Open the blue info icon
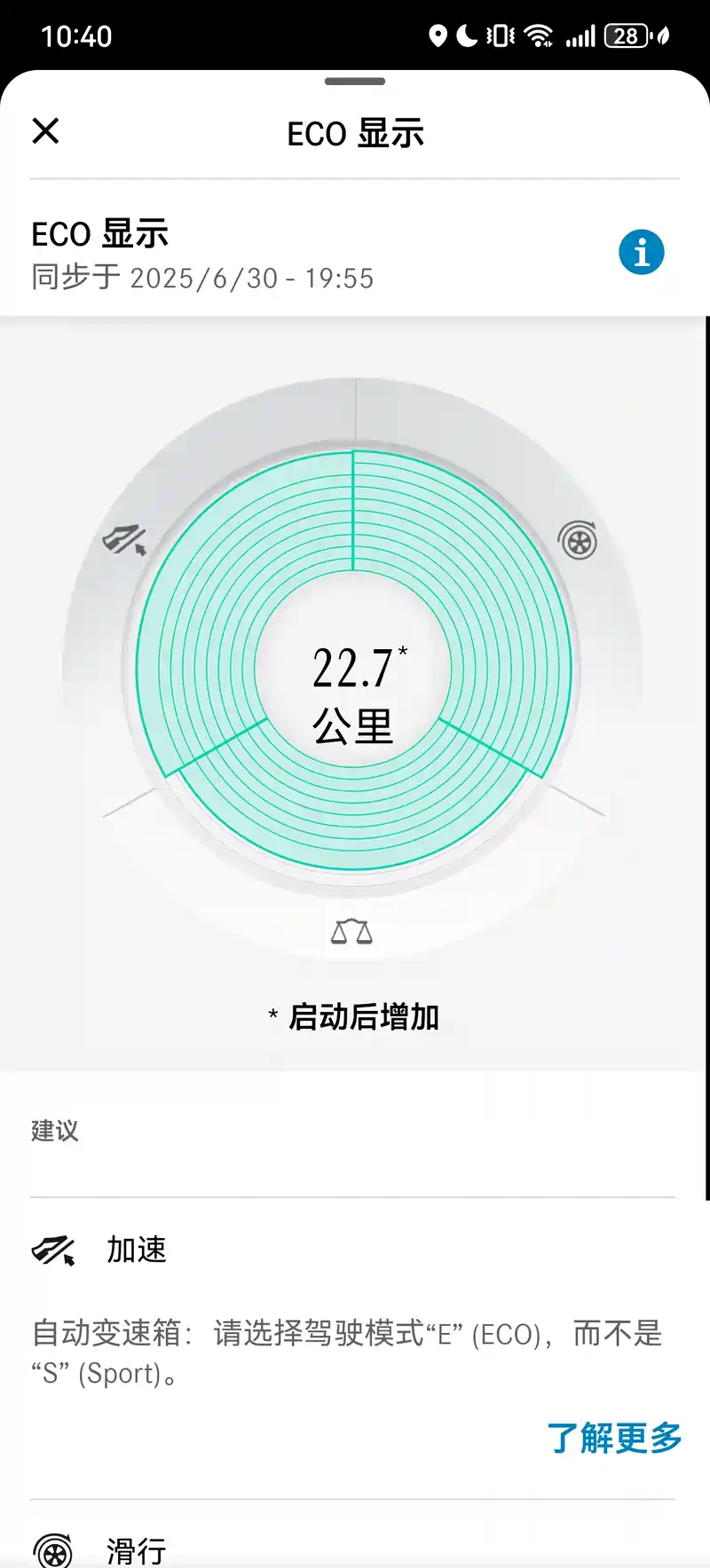The height and width of the screenshot is (1568, 710). 641,252
